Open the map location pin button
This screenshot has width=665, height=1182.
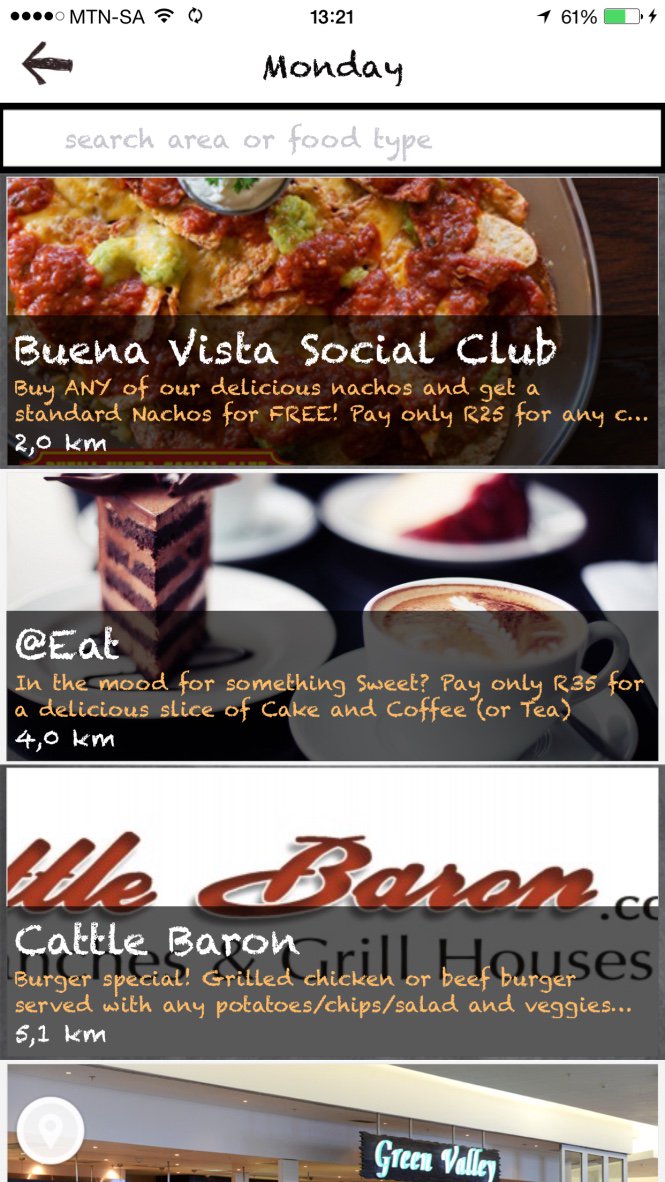pyautogui.click(x=50, y=1129)
